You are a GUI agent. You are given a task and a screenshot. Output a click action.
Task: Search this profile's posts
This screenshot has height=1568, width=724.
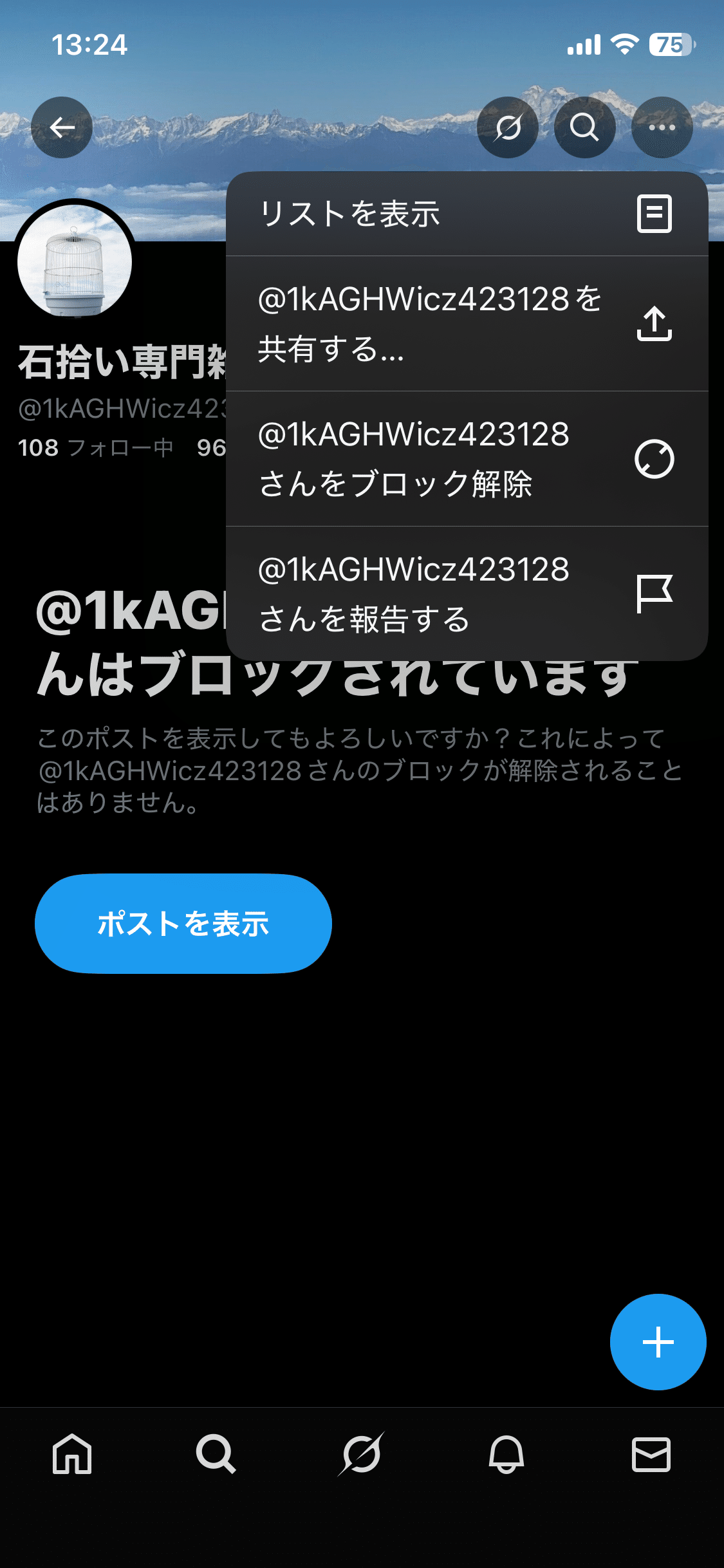pyautogui.click(x=584, y=127)
